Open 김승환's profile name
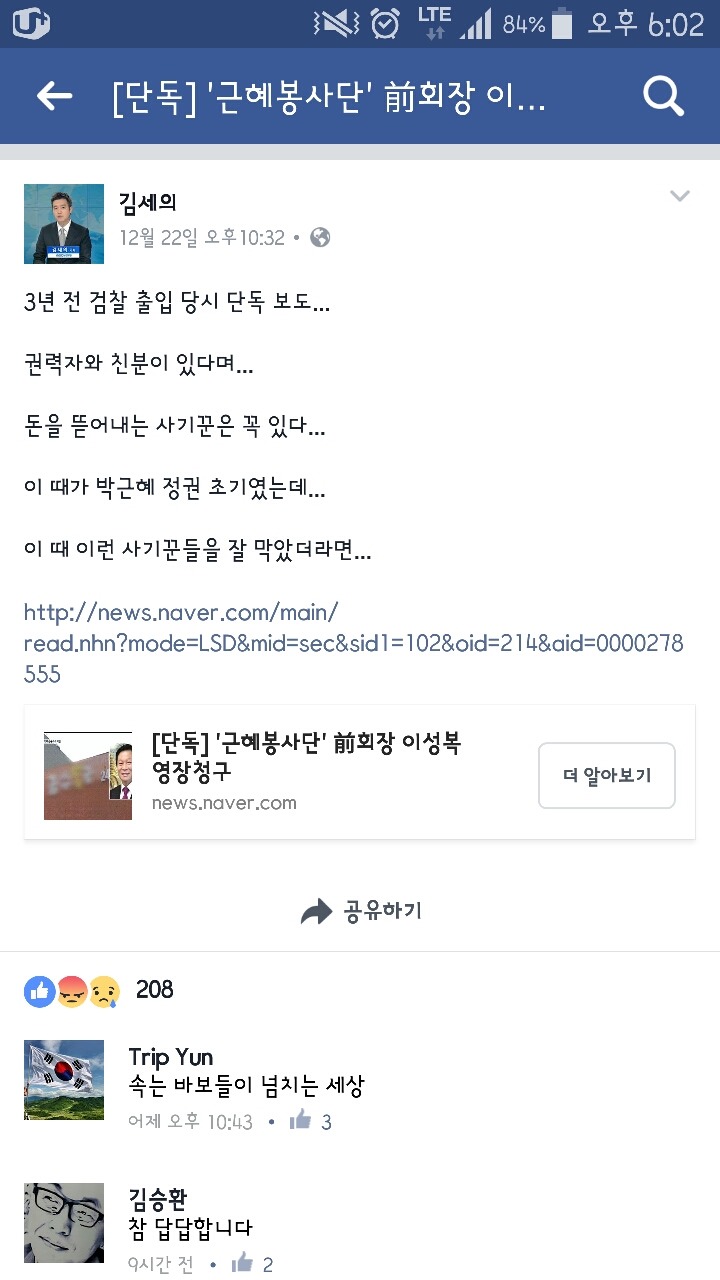Viewport: 720px width, 1280px height. point(157,1199)
